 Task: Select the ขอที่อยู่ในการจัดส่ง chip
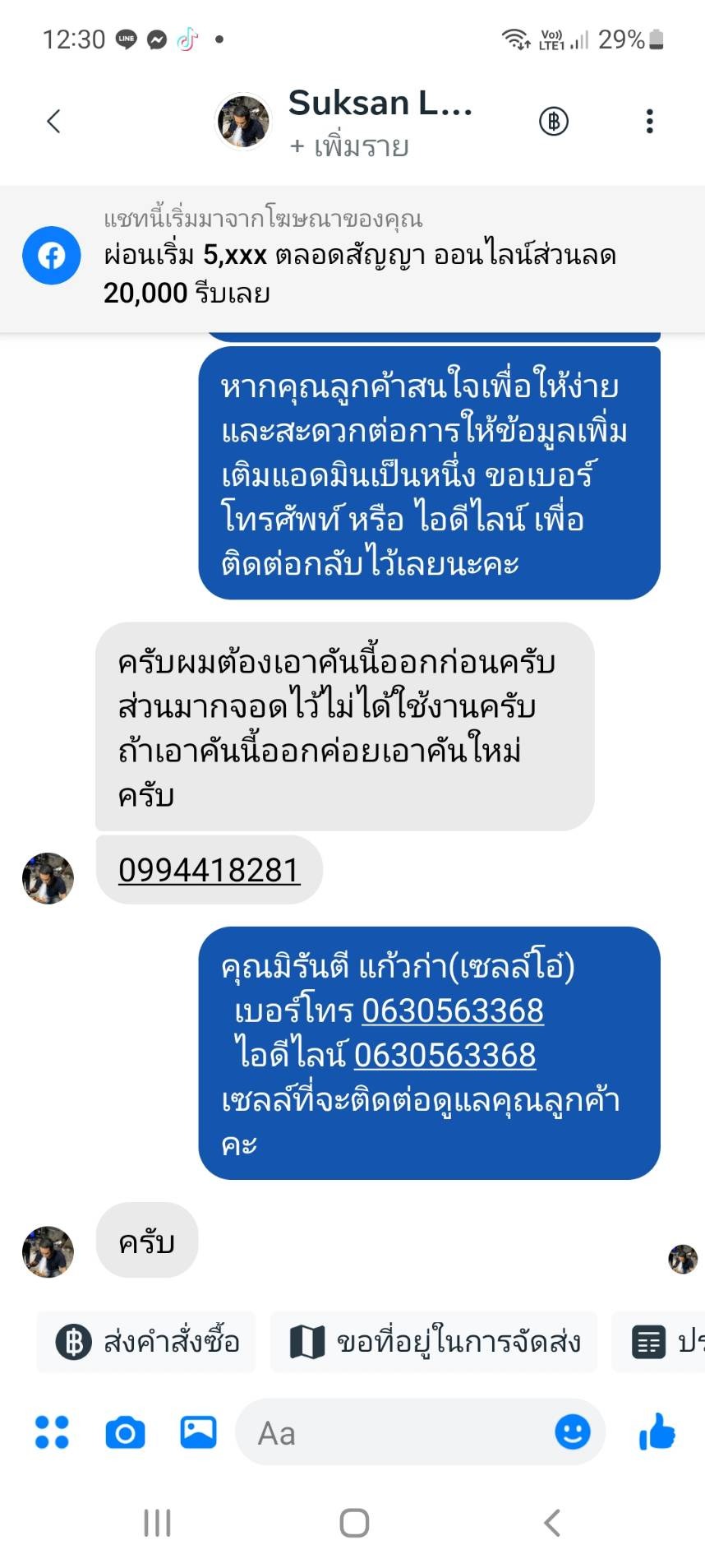pyautogui.click(x=434, y=1342)
